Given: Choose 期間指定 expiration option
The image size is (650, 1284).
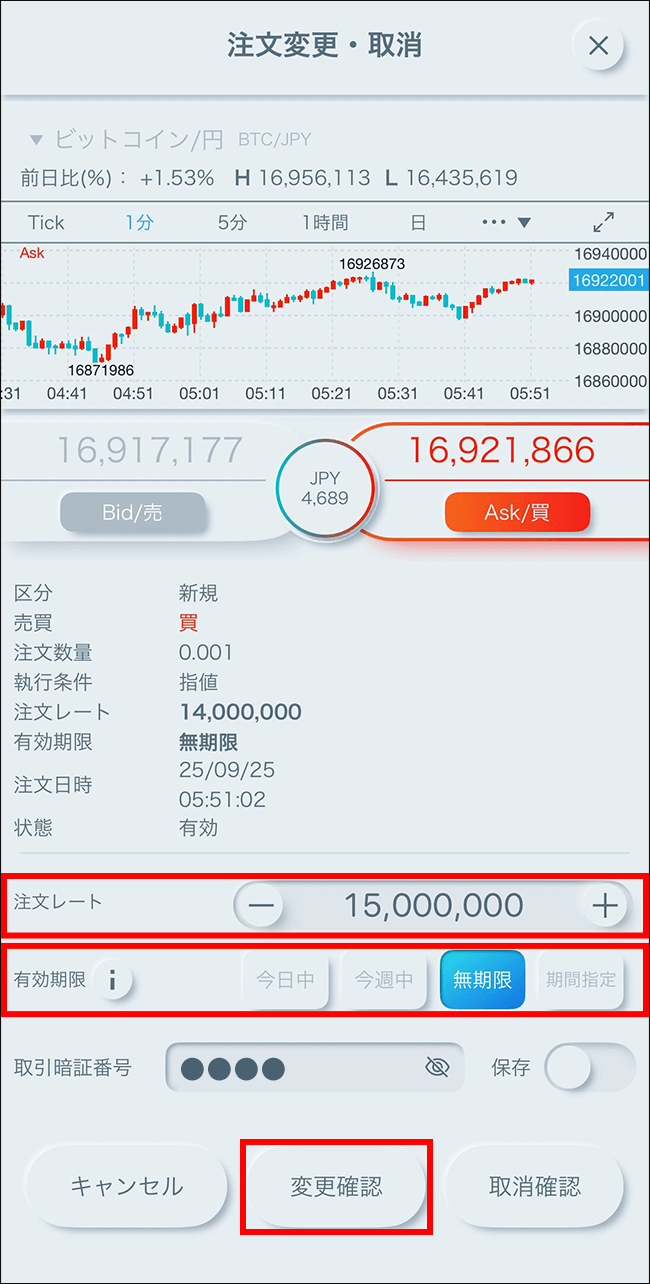Looking at the screenshot, I should click(581, 980).
